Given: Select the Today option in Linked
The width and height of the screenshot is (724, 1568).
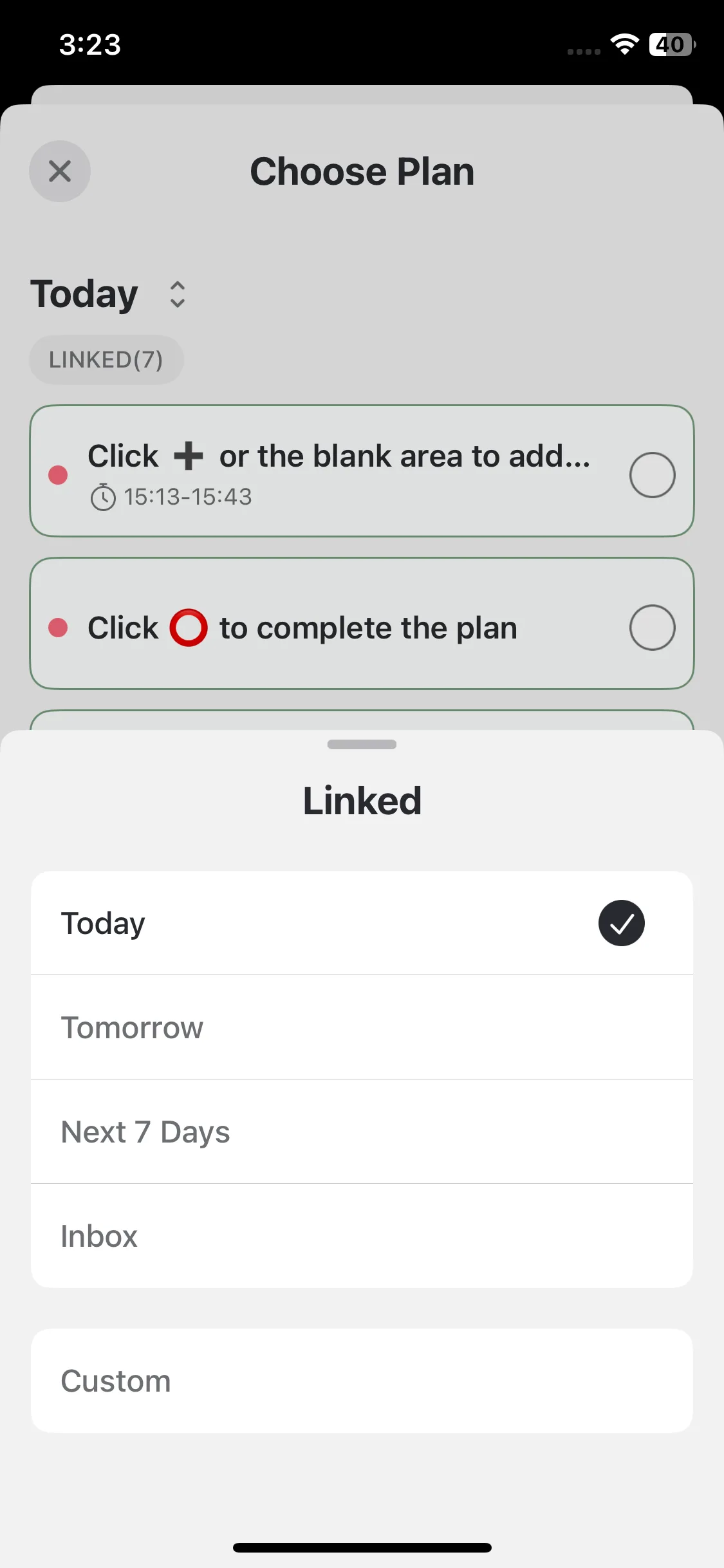Looking at the screenshot, I should click(x=362, y=923).
